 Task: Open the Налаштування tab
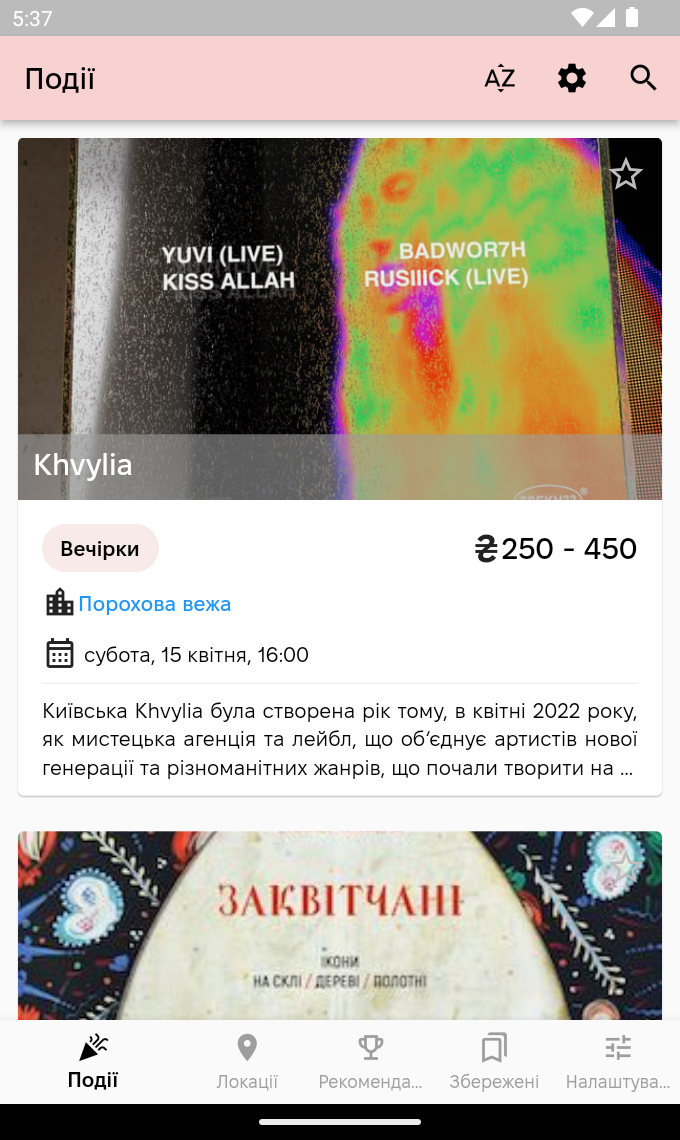[x=617, y=1062]
